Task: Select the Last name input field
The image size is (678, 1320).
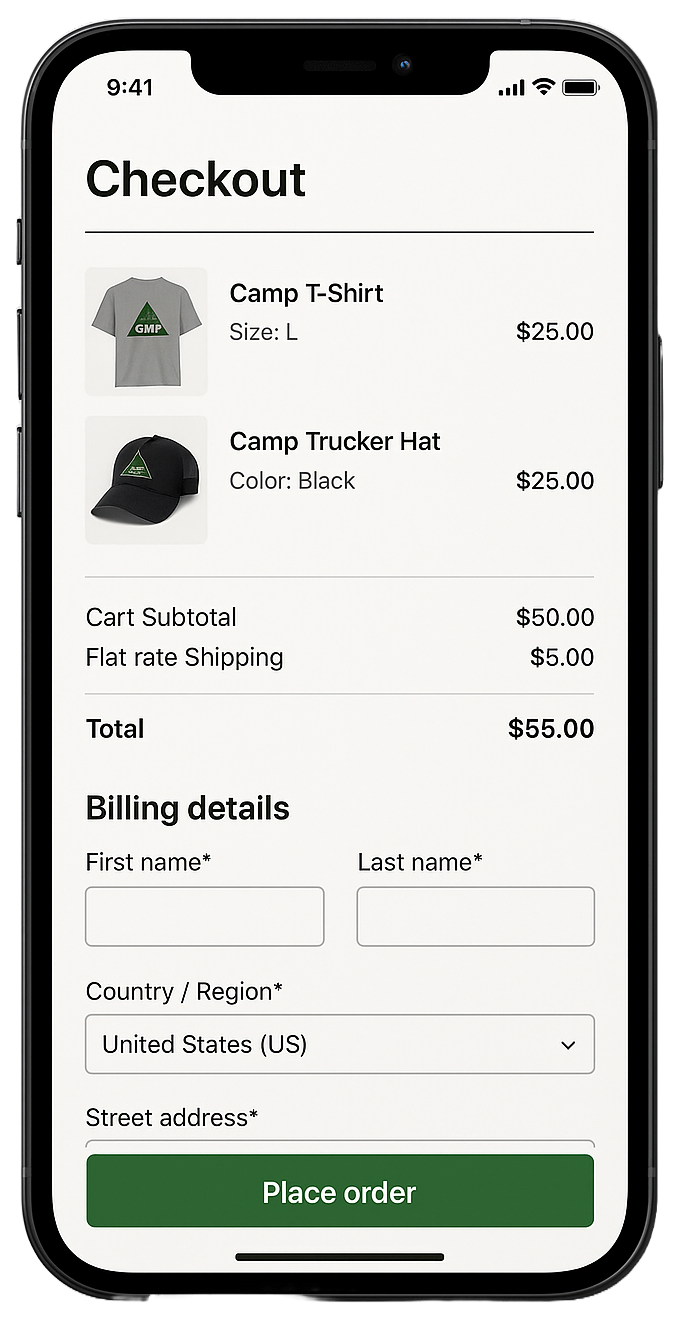Action: 475,916
